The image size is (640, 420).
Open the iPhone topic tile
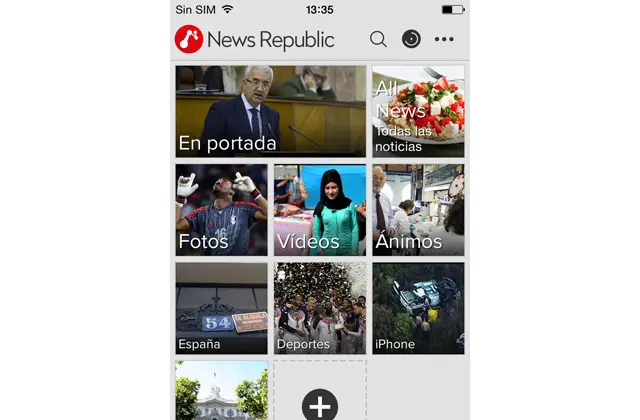[x=418, y=307]
